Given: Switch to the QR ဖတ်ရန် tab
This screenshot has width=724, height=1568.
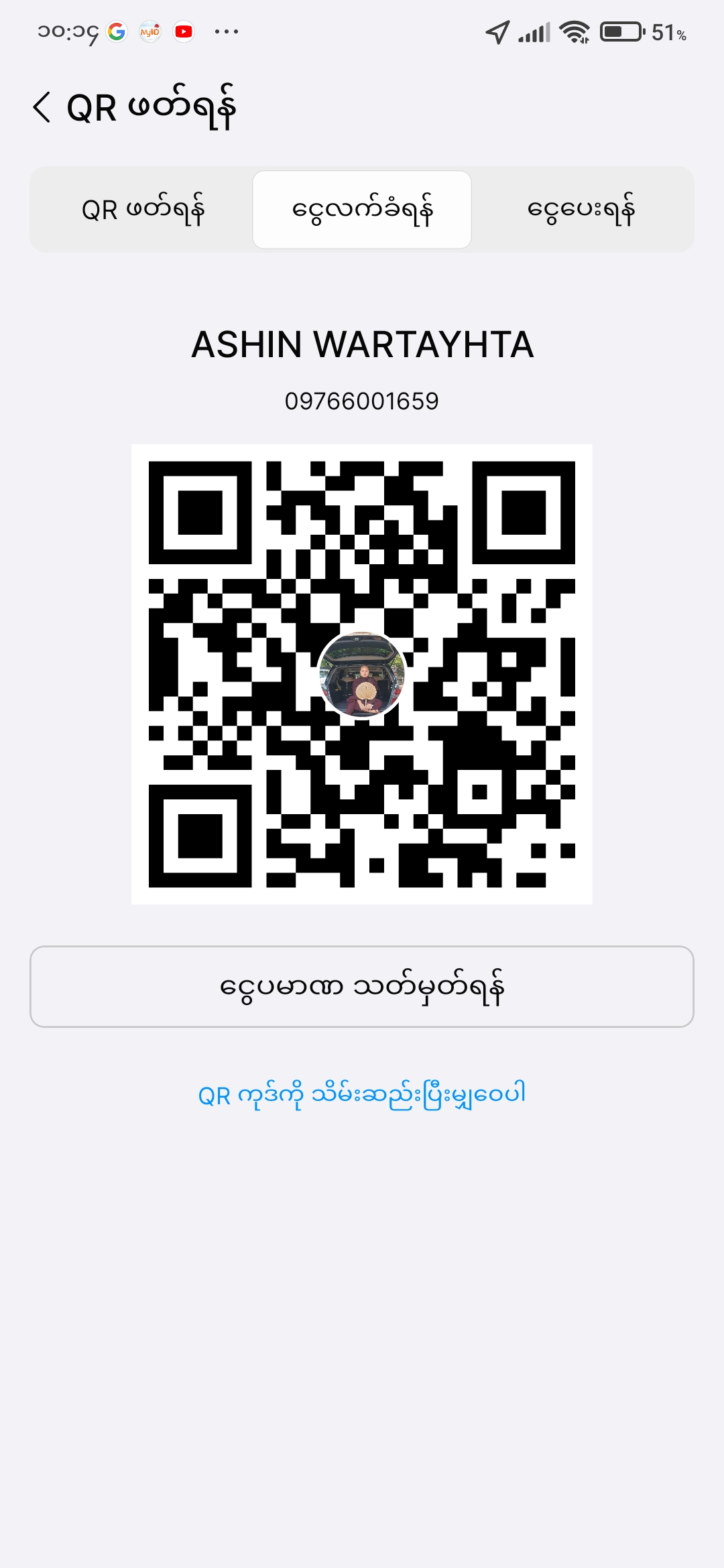Looking at the screenshot, I should pos(142,210).
